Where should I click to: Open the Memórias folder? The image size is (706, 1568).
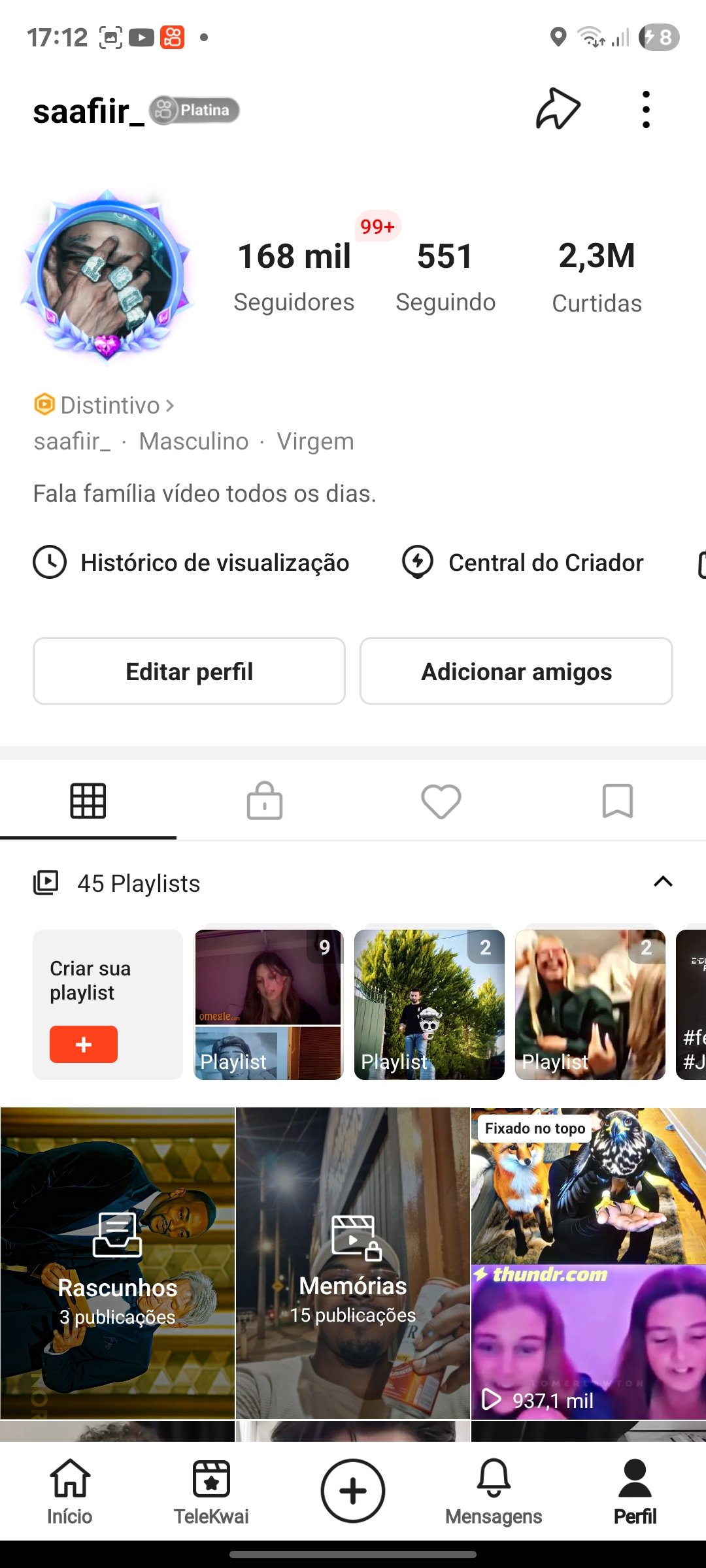(x=353, y=1262)
